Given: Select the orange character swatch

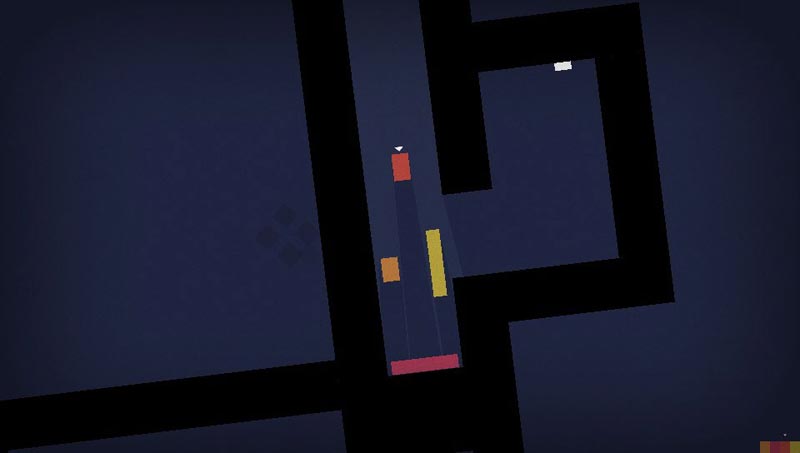Looking at the screenshot, I should [x=765, y=447].
